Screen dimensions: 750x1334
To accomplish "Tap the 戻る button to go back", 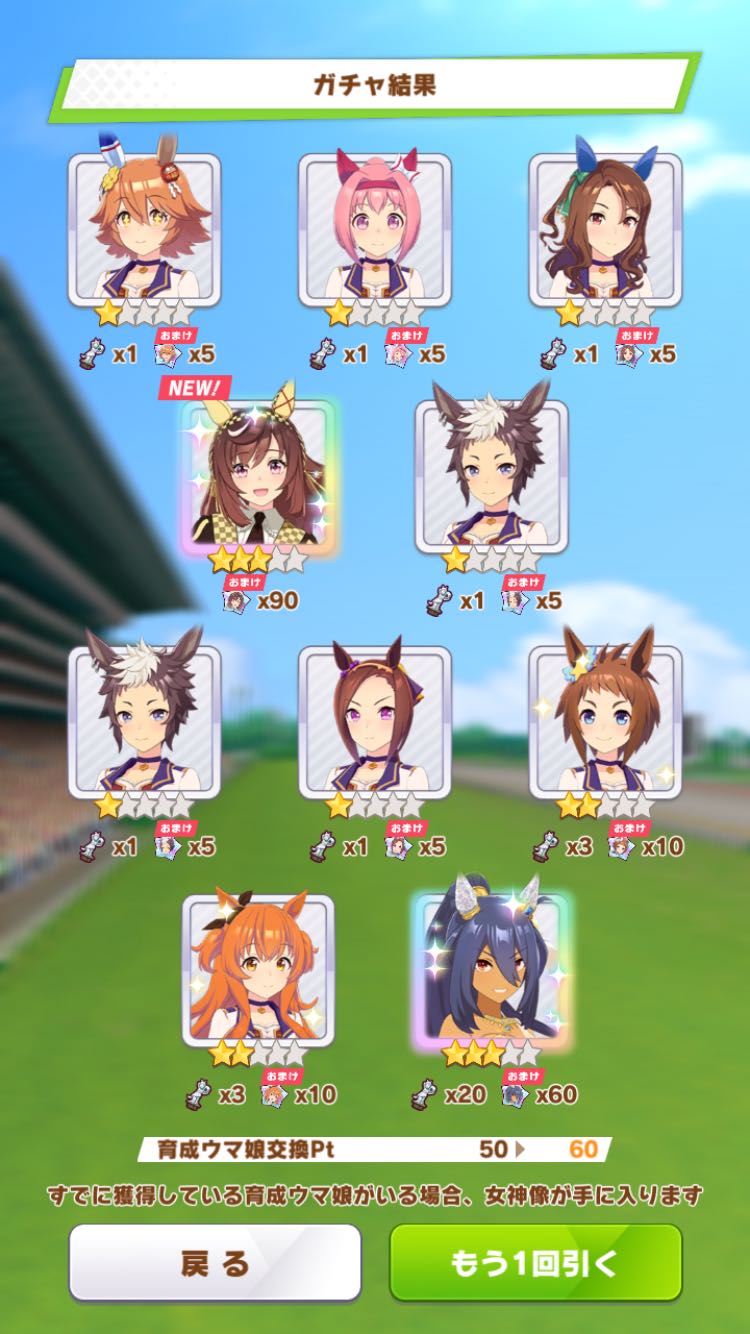I will pyautogui.click(x=215, y=1262).
